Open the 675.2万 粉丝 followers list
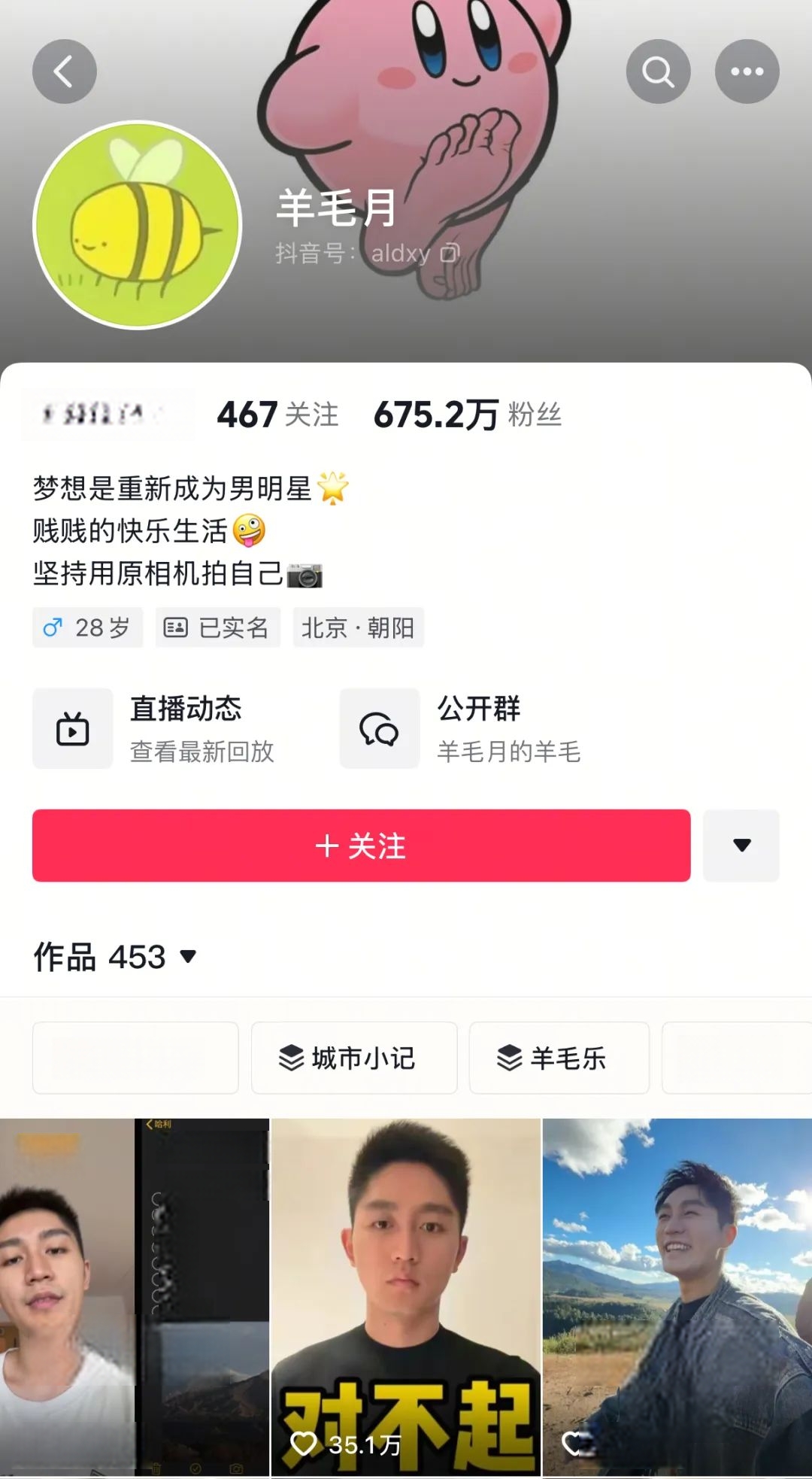Image resolution: width=812 pixels, height=1479 pixels. click(467, 415)
